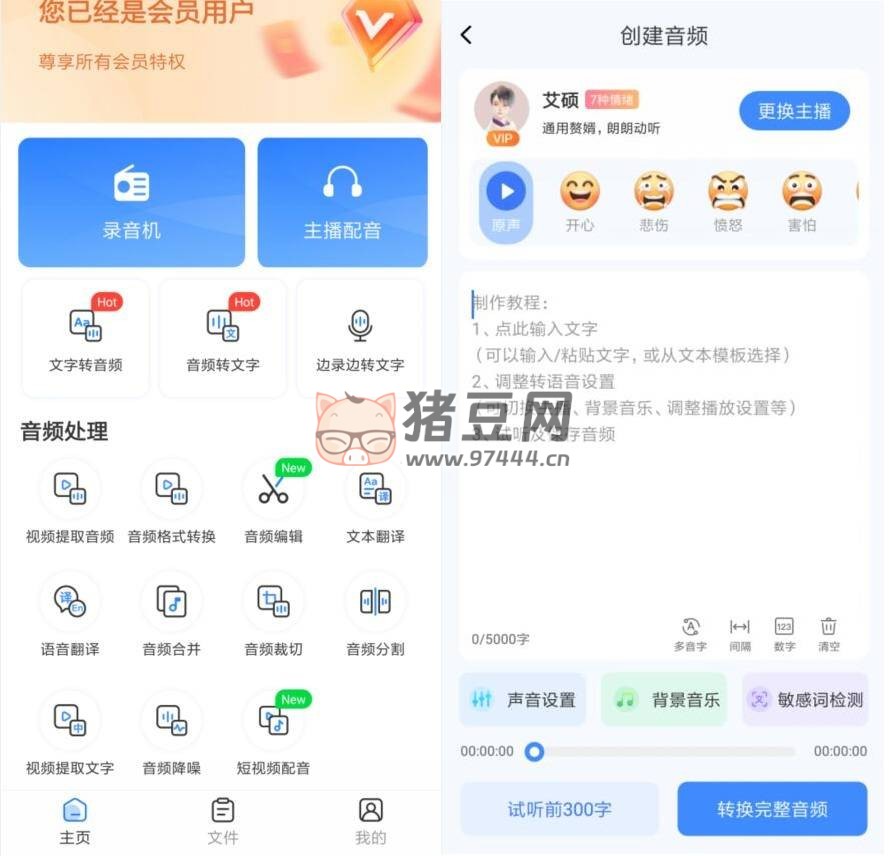Viewport: 889px width, 856px height.
Task: Select the 开心 emotion
Action: click(x=580, y=201)
